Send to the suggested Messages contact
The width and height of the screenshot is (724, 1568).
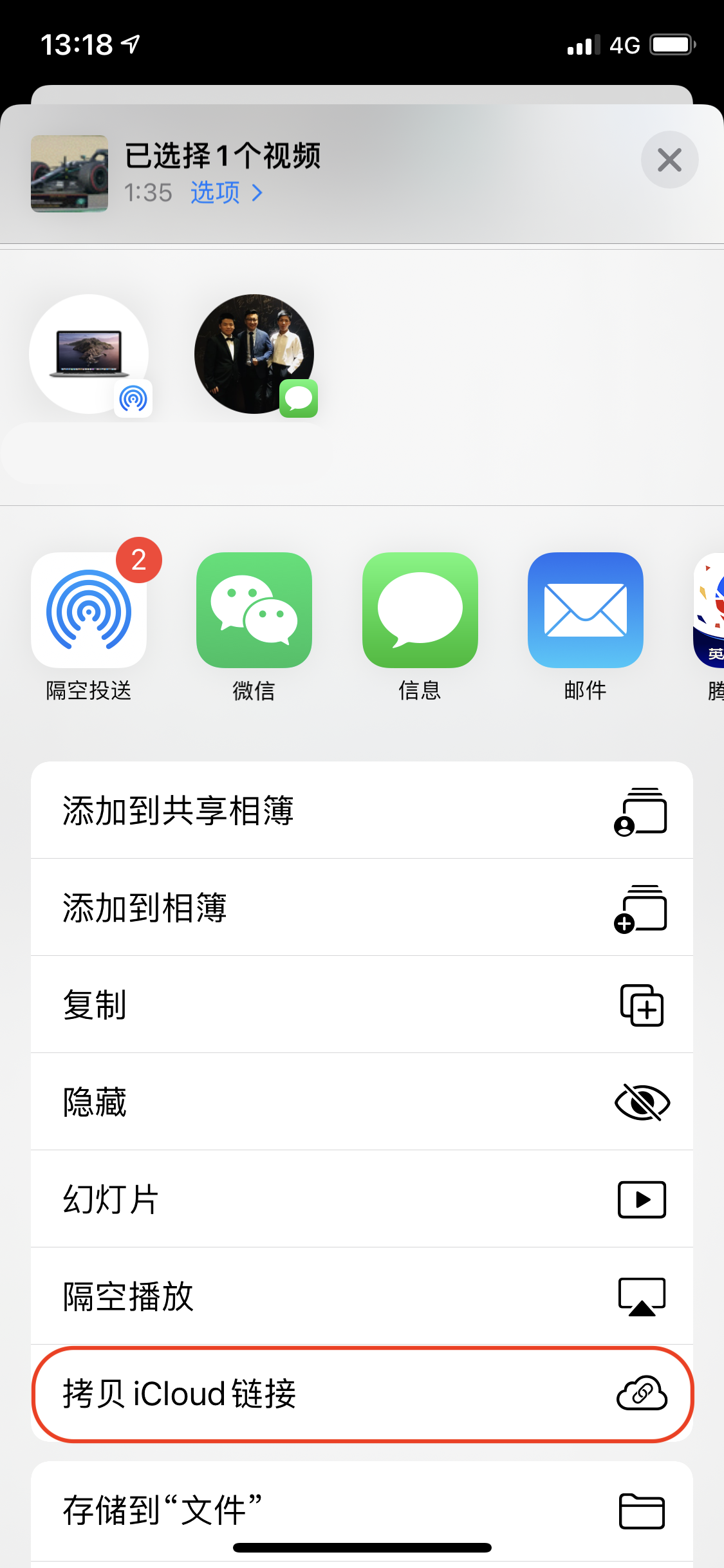[x=254, y=354]
